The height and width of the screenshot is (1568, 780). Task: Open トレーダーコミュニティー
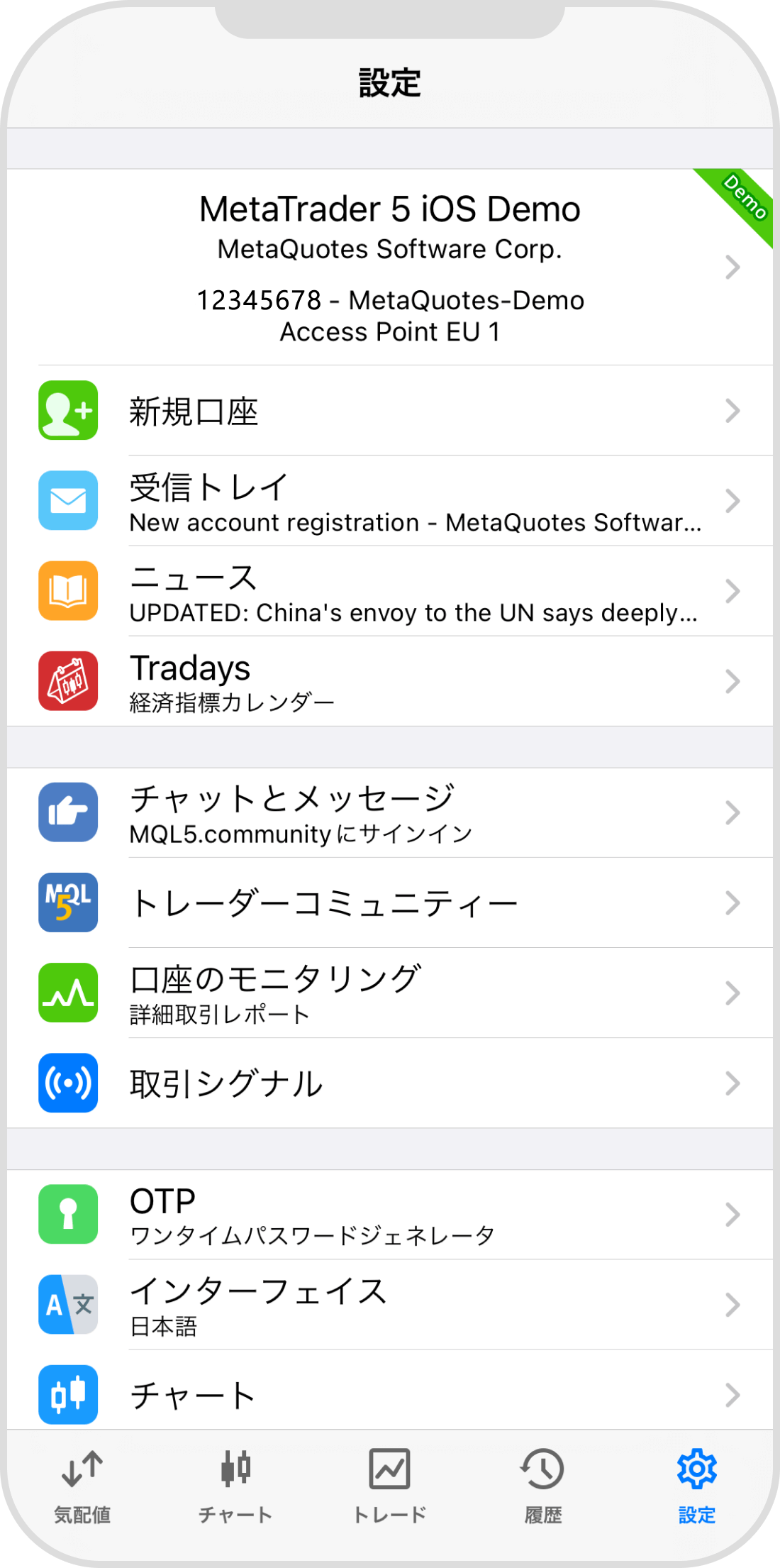(390, 902)
